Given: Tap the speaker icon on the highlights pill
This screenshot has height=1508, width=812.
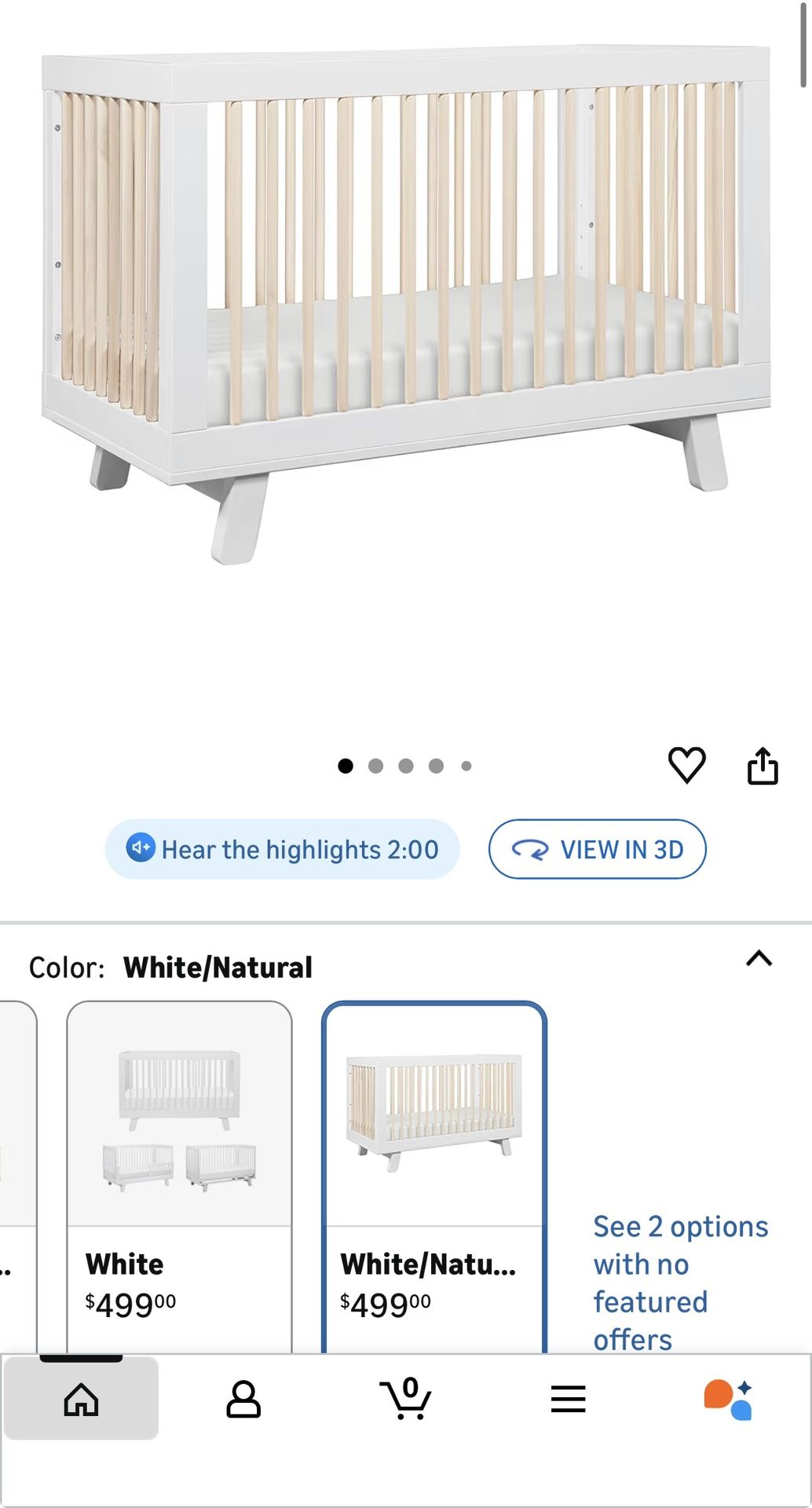Looking at the screenshot, I should (x=138, y=849).
